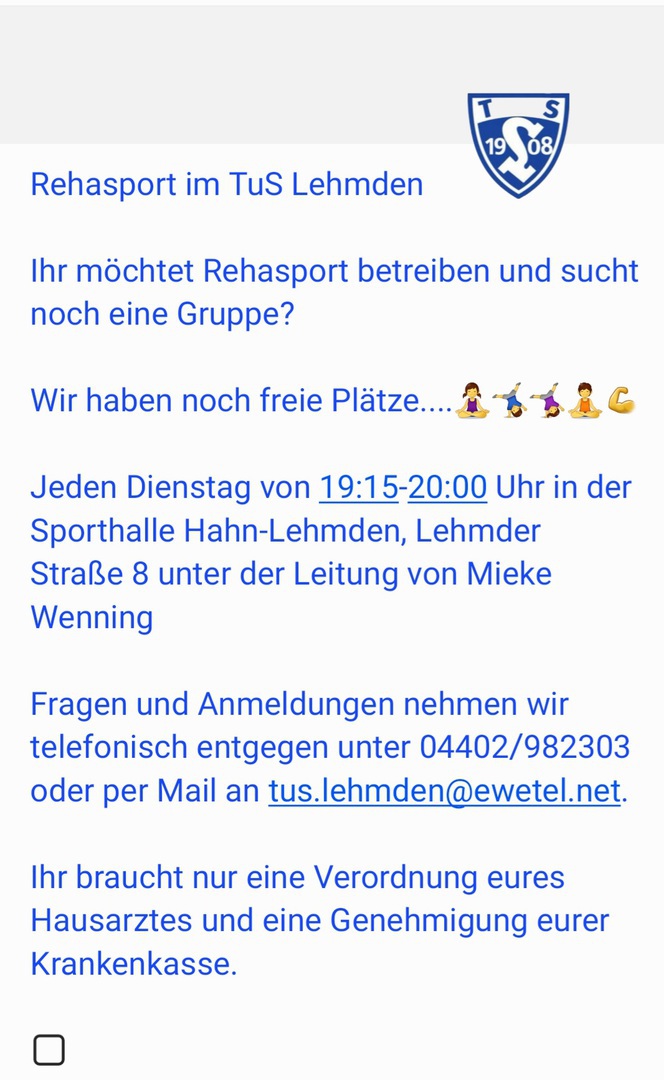Open the tus.lehmden@ewetel.net email link

point(444,791)
